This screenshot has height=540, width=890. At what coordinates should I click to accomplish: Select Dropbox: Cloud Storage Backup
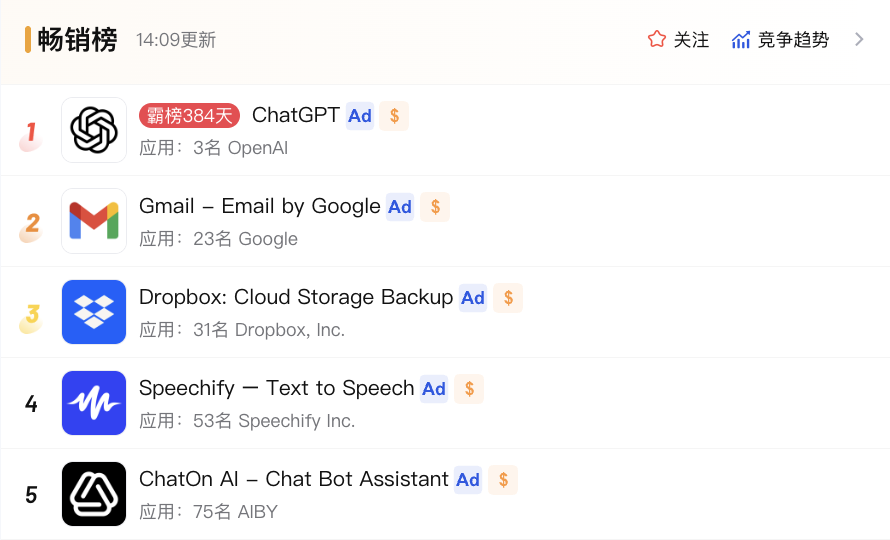pyautogui.click(x=296, y=297)
